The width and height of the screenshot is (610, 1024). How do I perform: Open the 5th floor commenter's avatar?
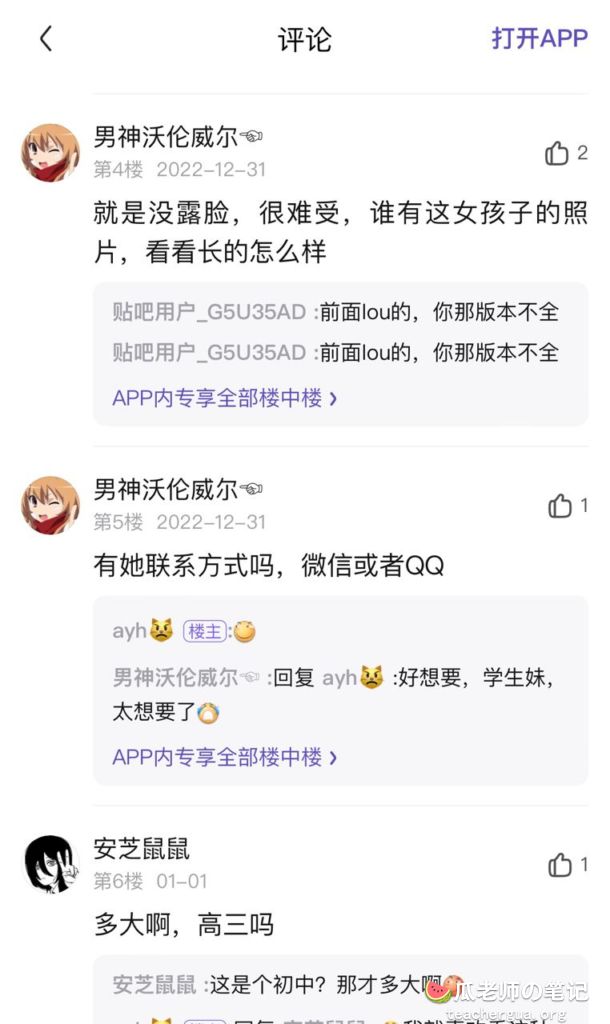[50, 505]
